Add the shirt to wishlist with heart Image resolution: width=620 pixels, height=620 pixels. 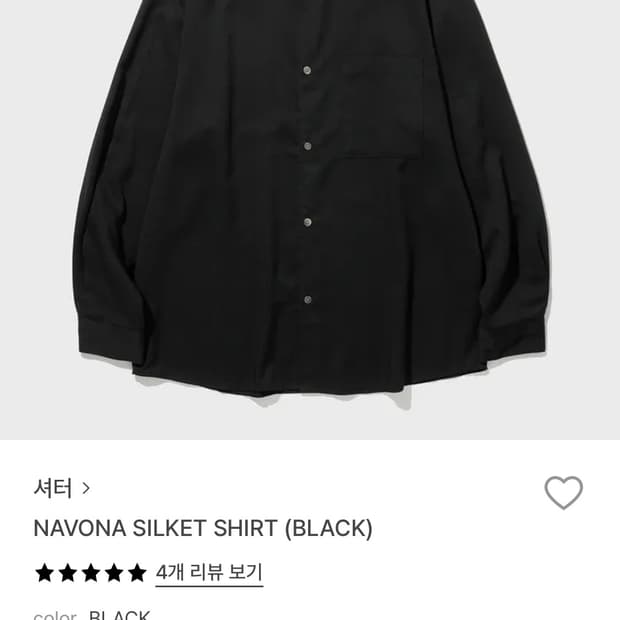(563, 492)
